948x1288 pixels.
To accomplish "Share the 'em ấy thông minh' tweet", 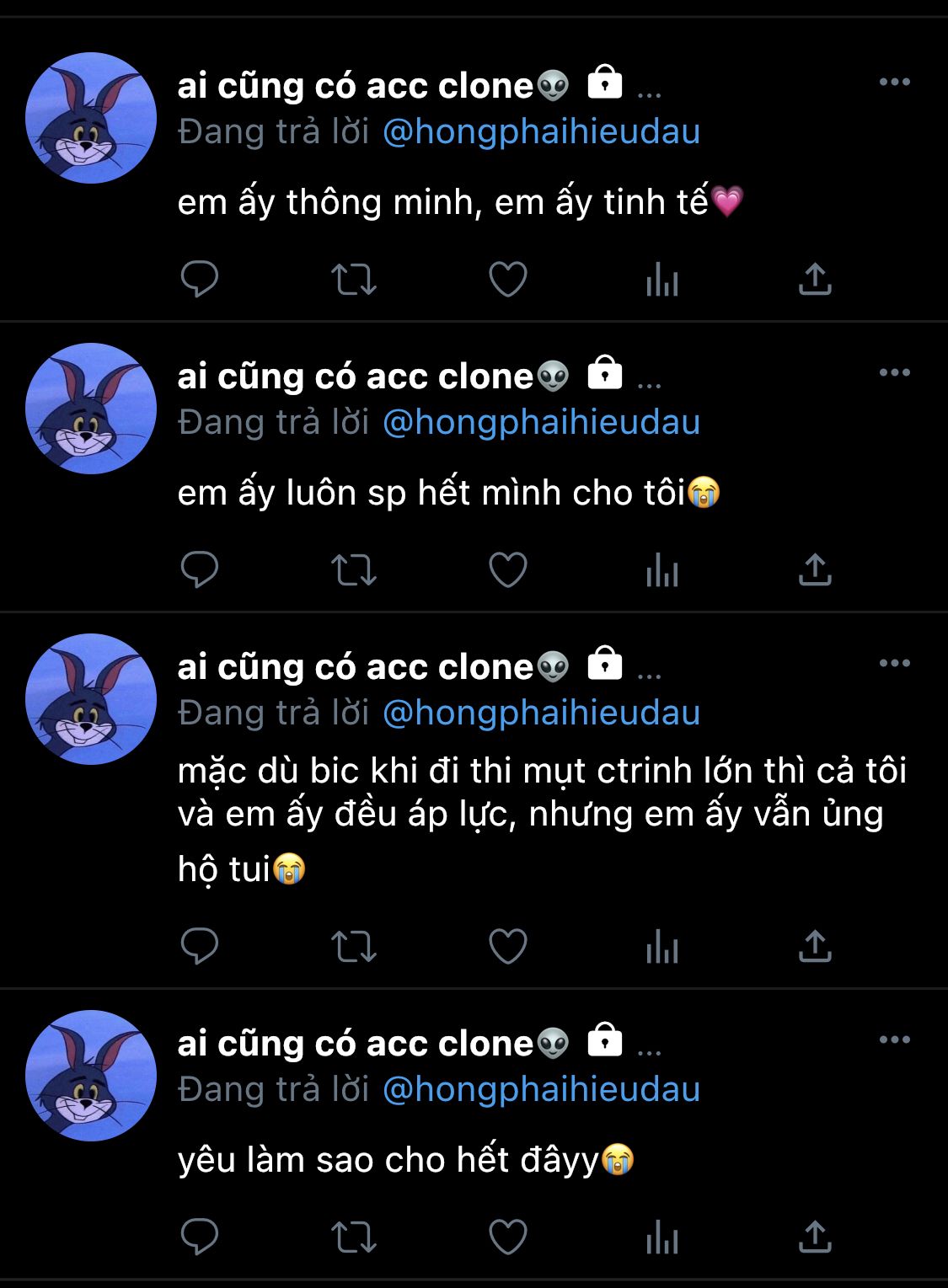I will pyautogui.click(x=815, y=279).
